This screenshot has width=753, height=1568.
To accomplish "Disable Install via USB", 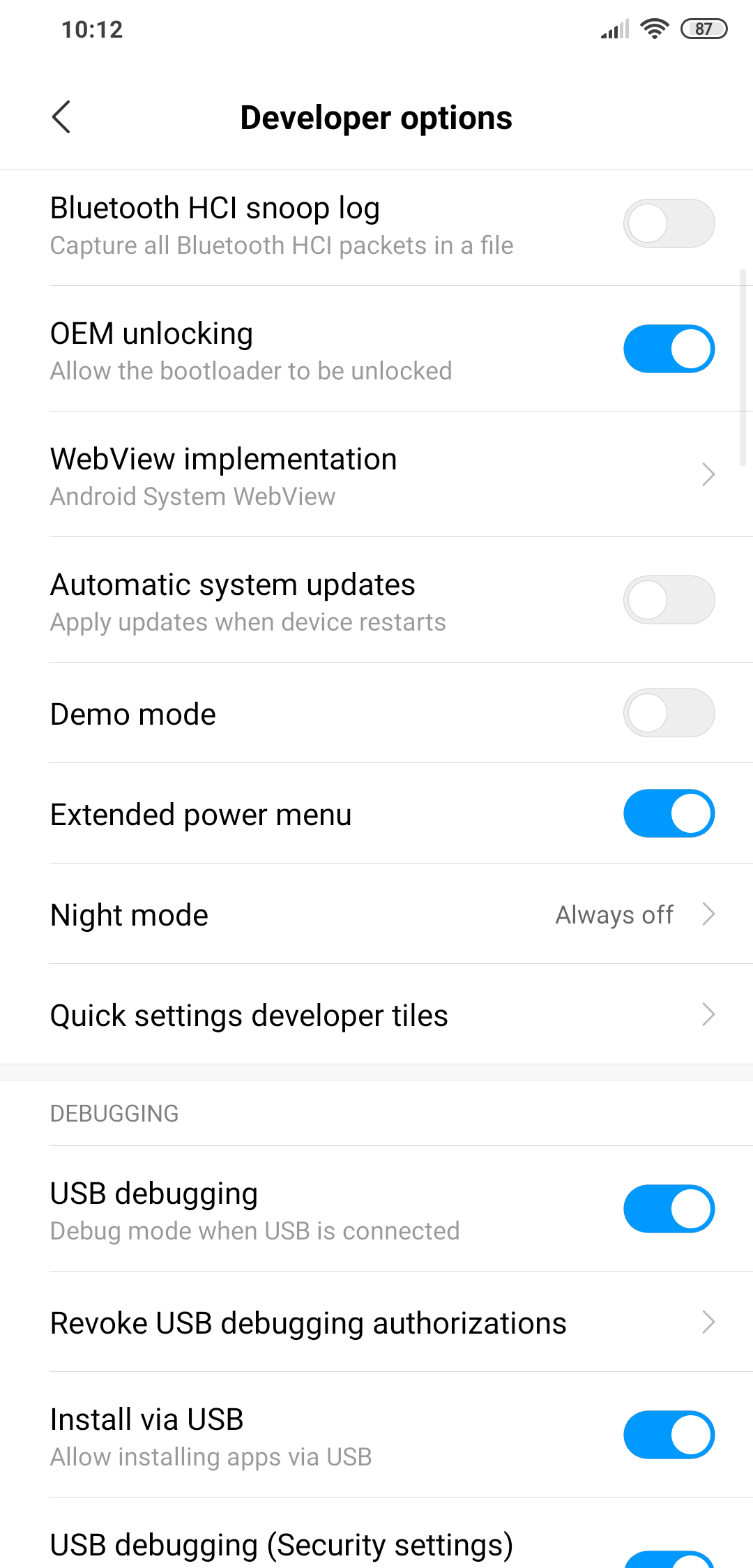I will coord(669,1435).
